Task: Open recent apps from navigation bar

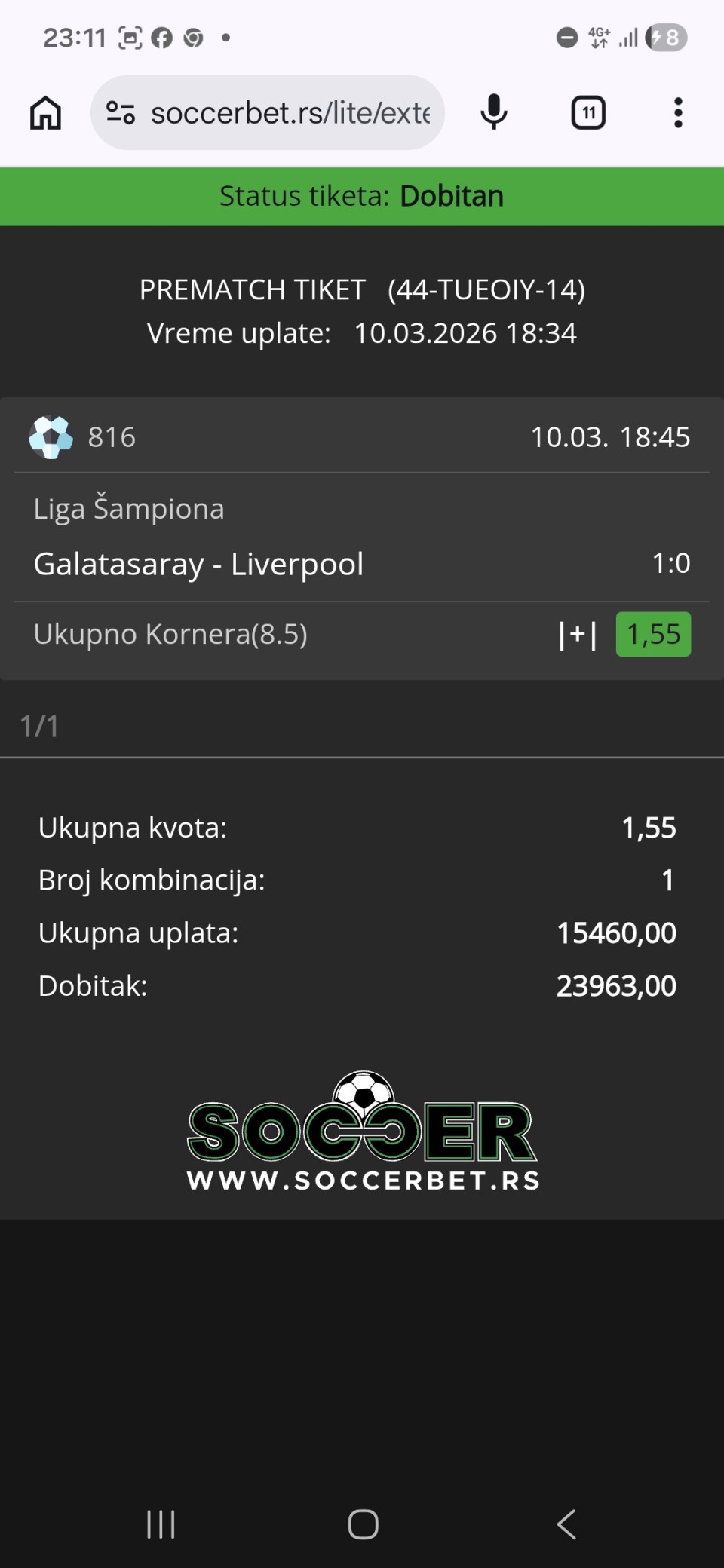Action: [x=161, y=1524]
